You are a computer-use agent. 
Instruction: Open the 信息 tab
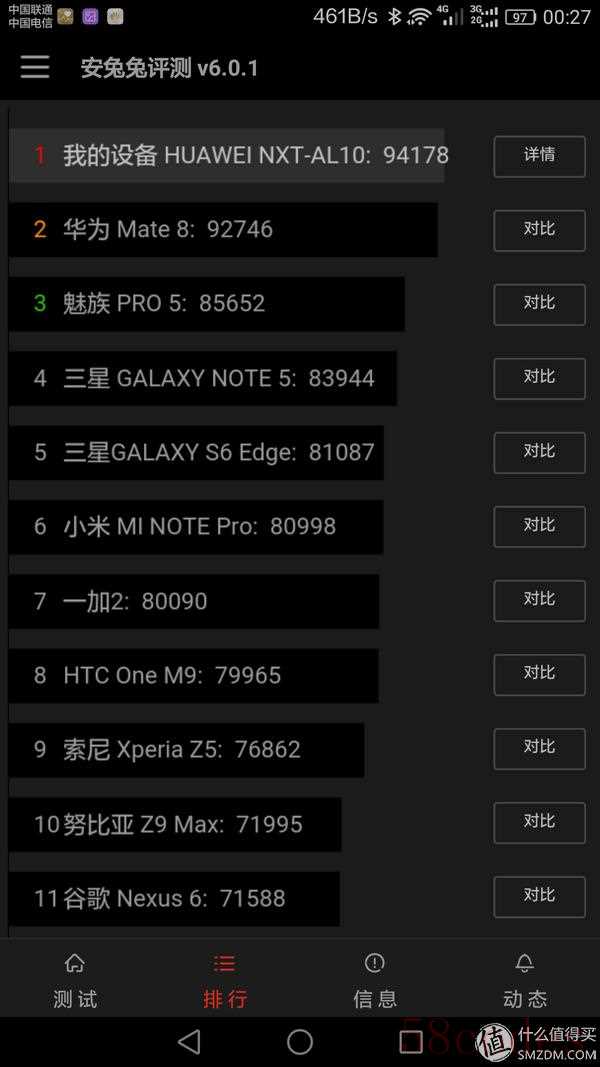click(375, 980)
